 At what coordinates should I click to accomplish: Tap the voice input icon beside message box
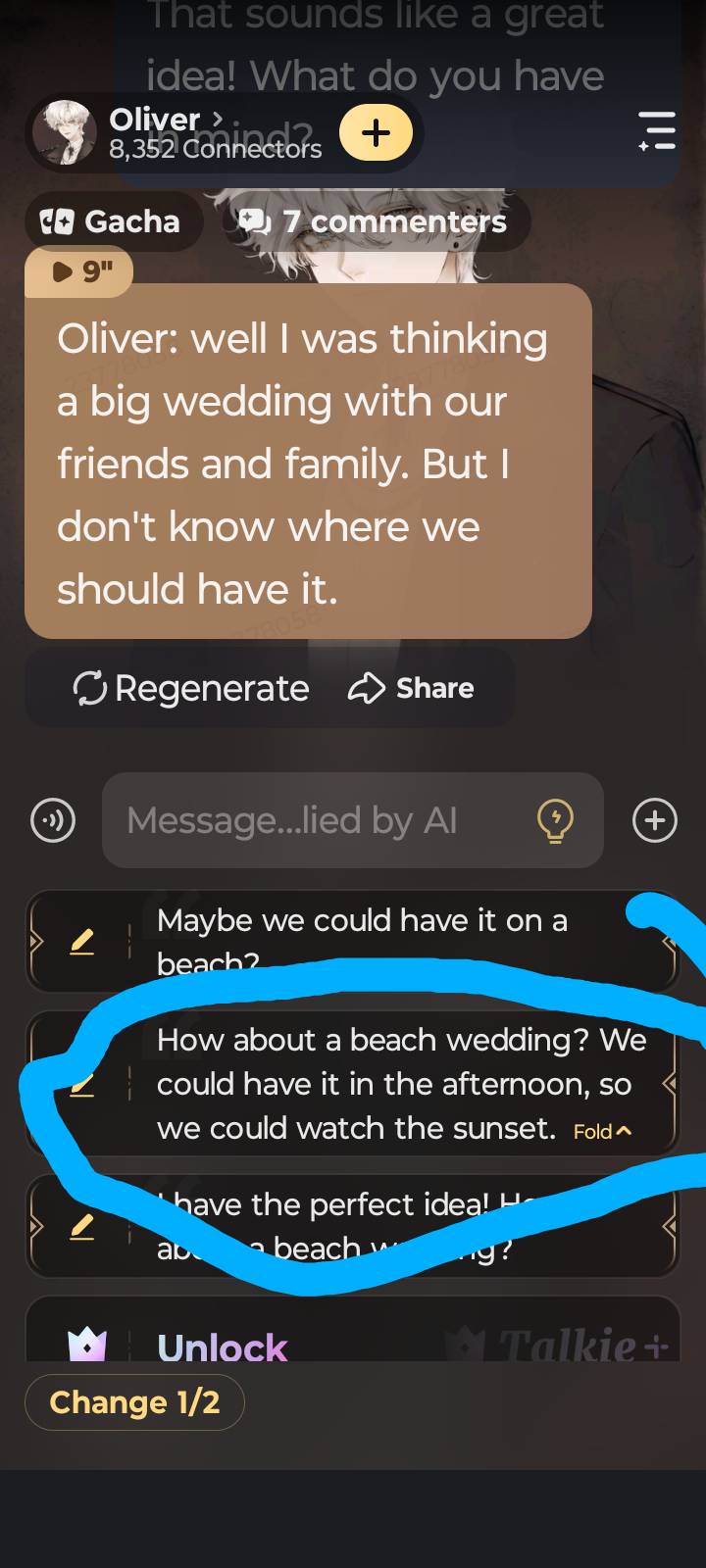click(x=53, y=820)
